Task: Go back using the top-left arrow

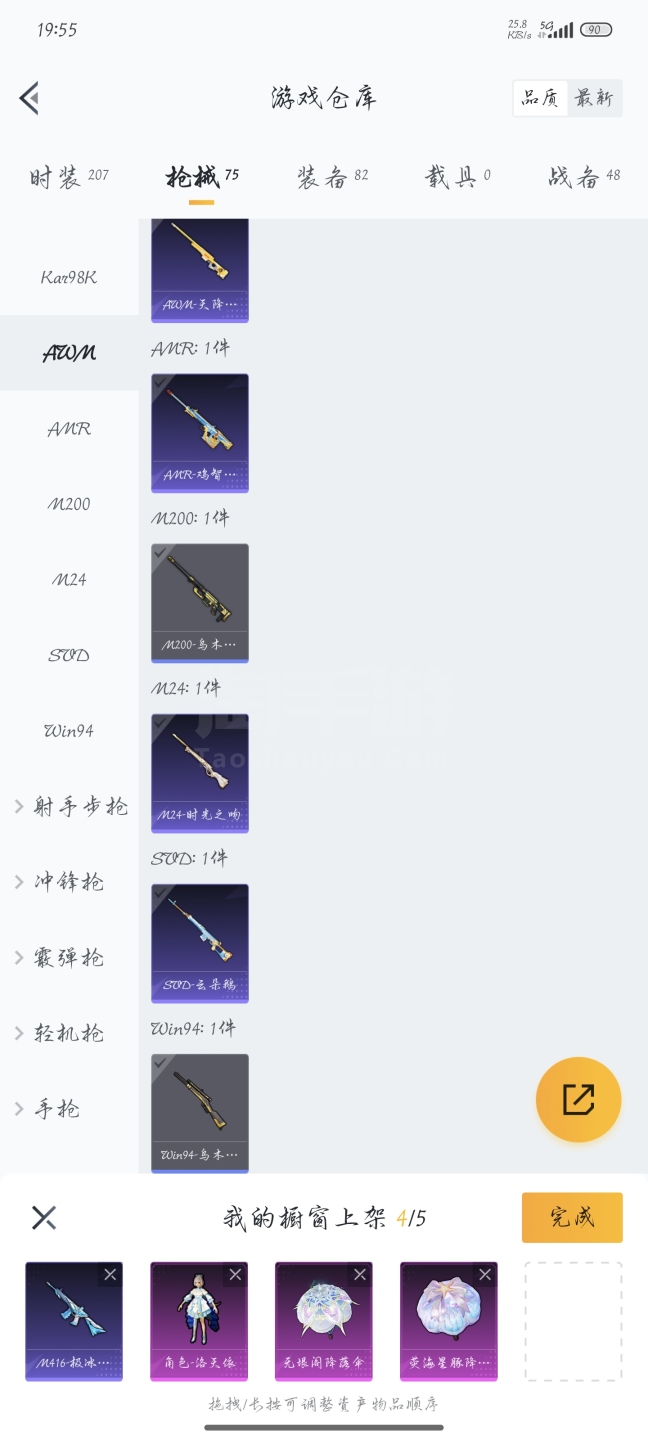Action: click(x=29, y=98)
